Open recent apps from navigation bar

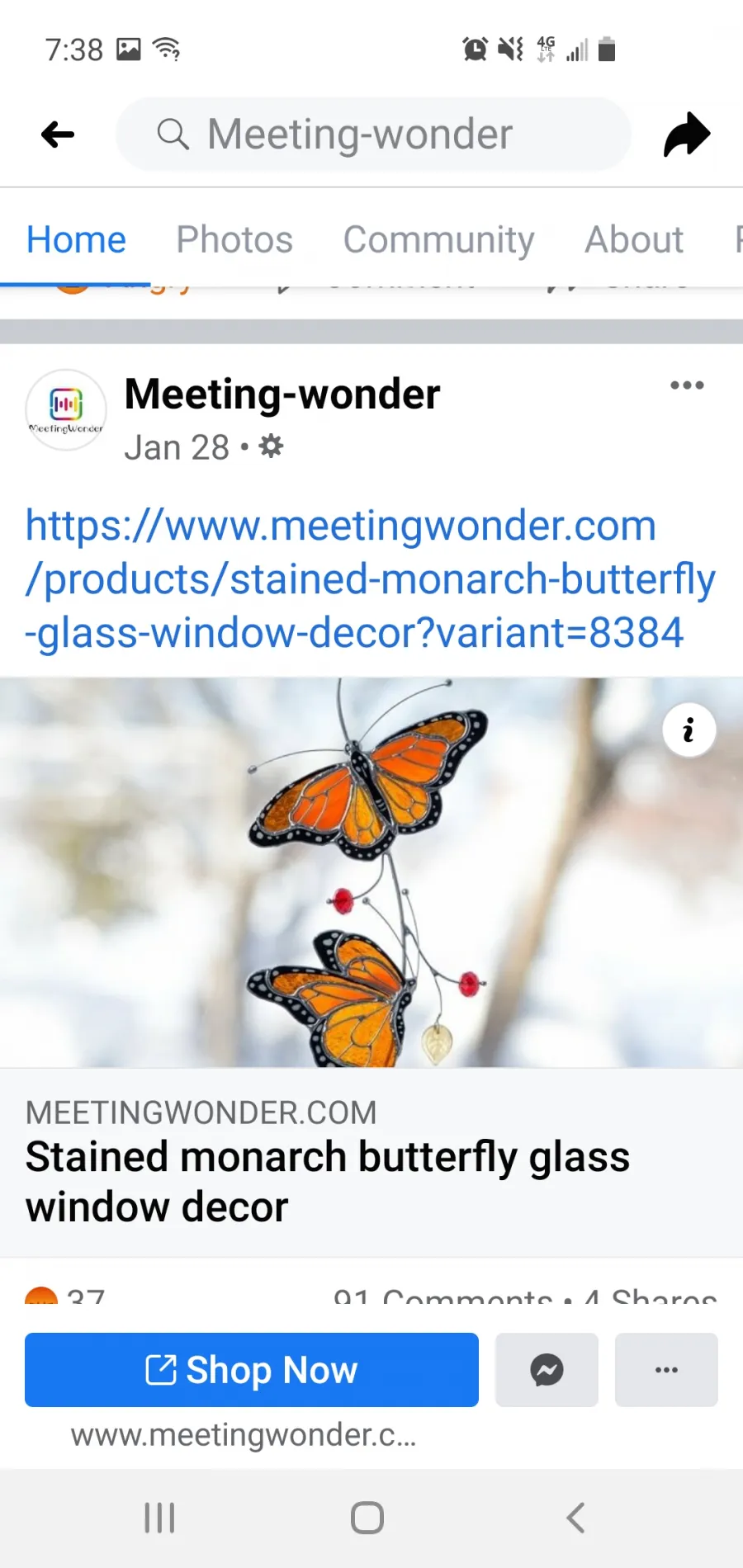click(x=159, y=1517)
